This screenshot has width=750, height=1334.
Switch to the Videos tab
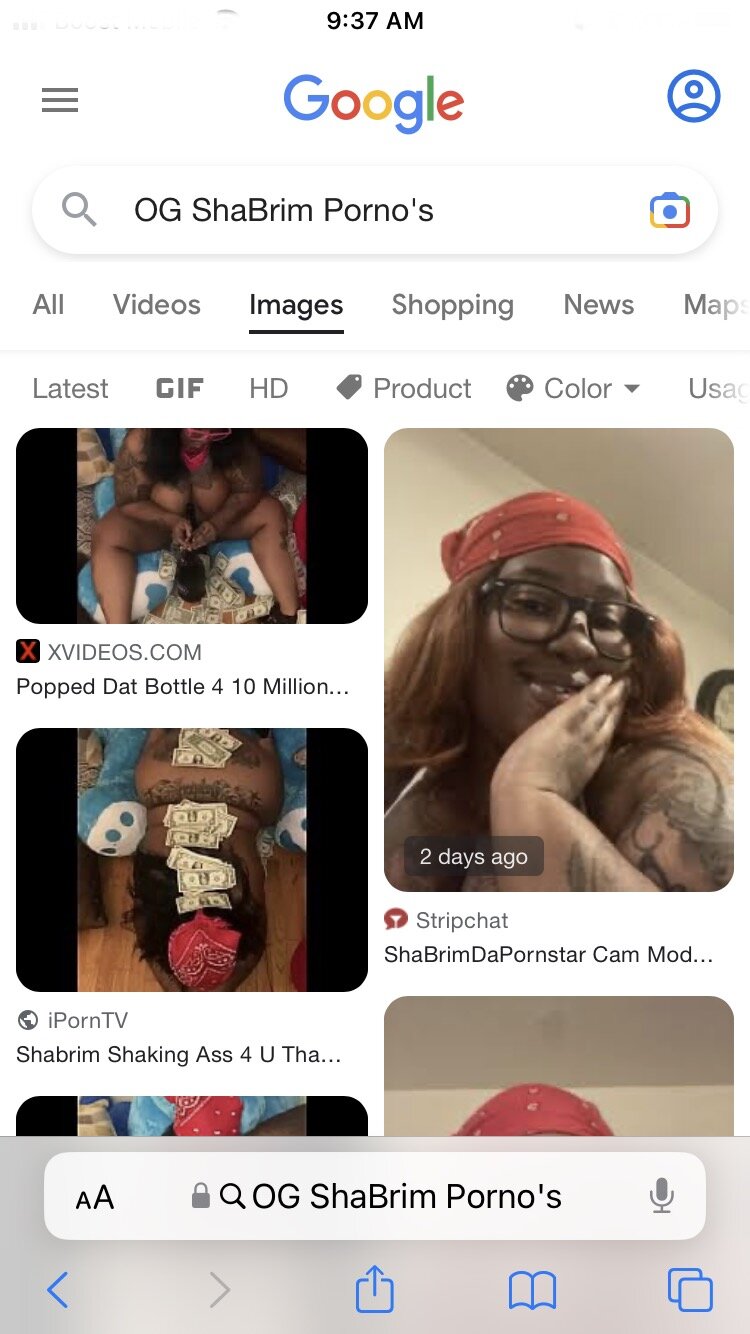click(157, 305)
